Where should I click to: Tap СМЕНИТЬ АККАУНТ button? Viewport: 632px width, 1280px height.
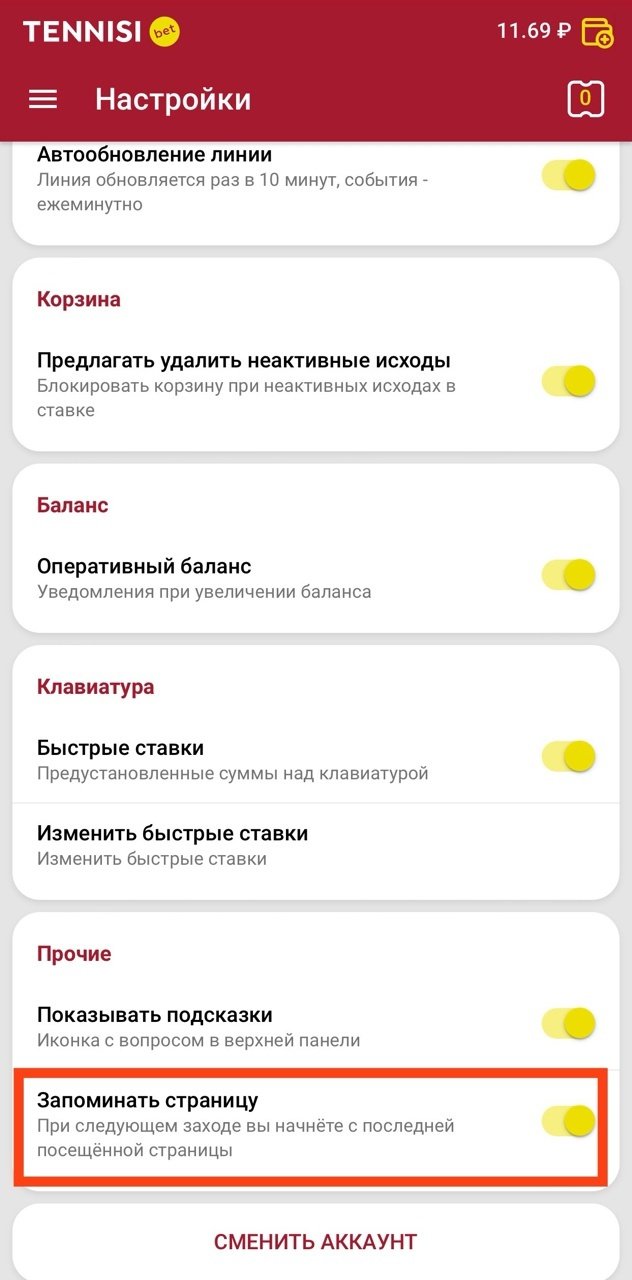(315, 1242)
